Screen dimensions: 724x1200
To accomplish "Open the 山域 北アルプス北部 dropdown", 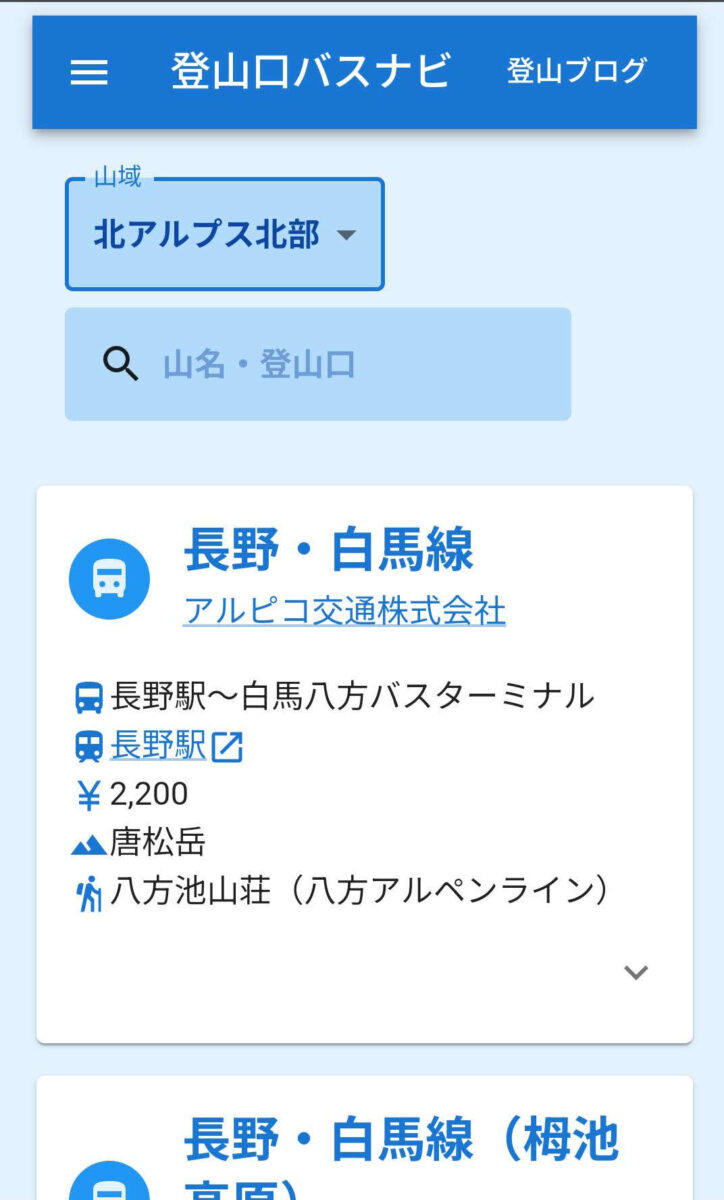I will (225, 235).
